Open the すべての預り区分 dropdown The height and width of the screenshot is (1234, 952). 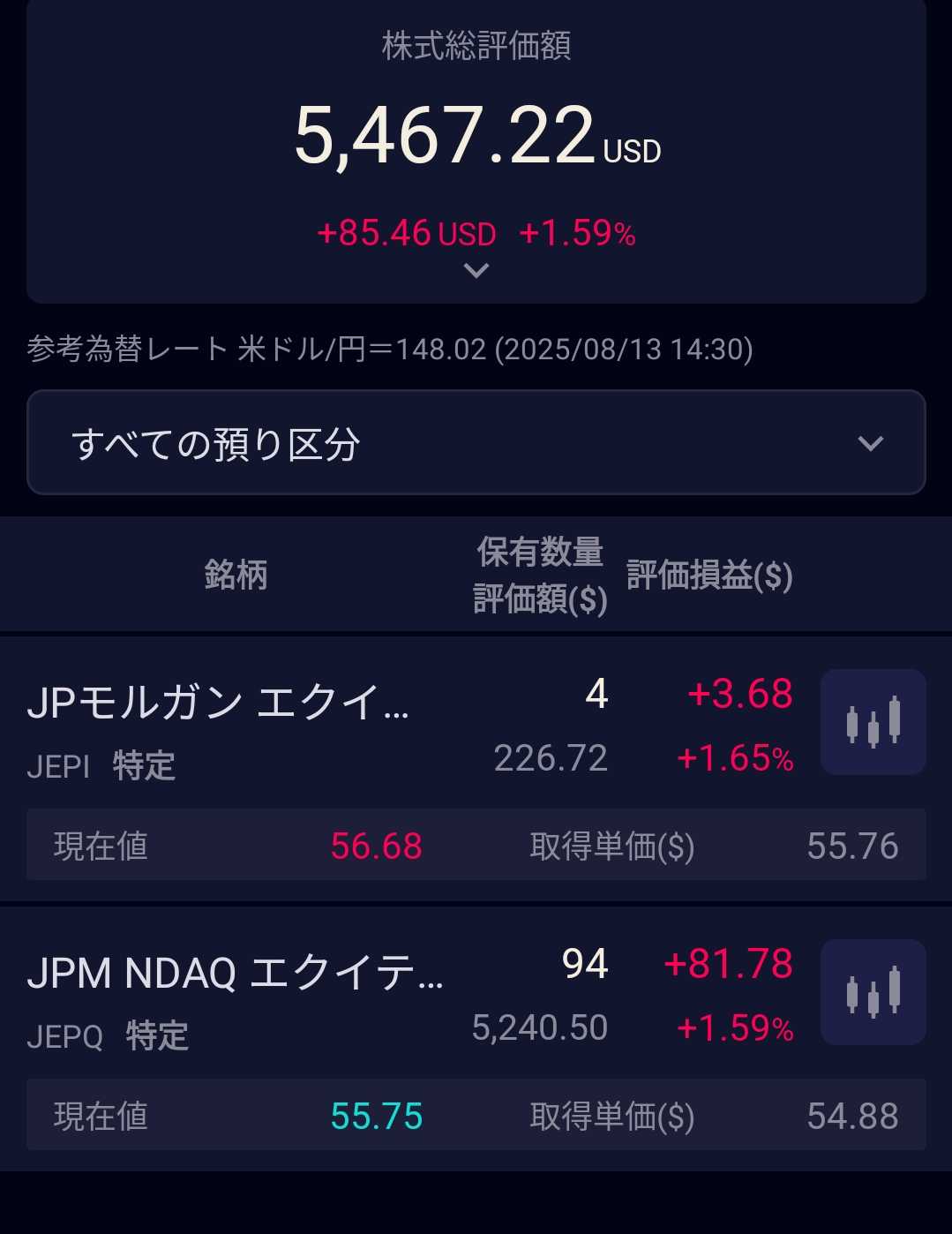[476, 442]
